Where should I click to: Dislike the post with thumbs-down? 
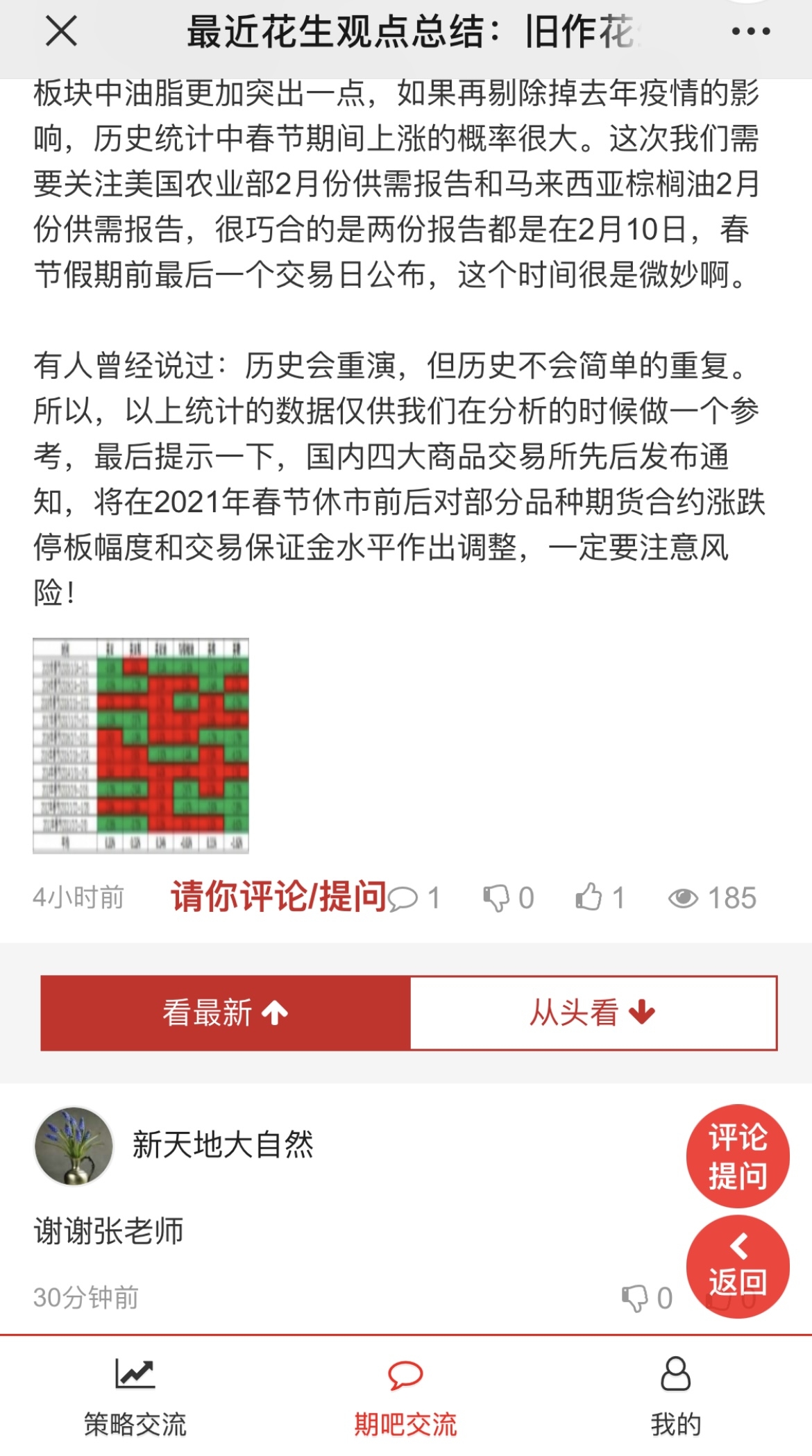tap(497, 898)
